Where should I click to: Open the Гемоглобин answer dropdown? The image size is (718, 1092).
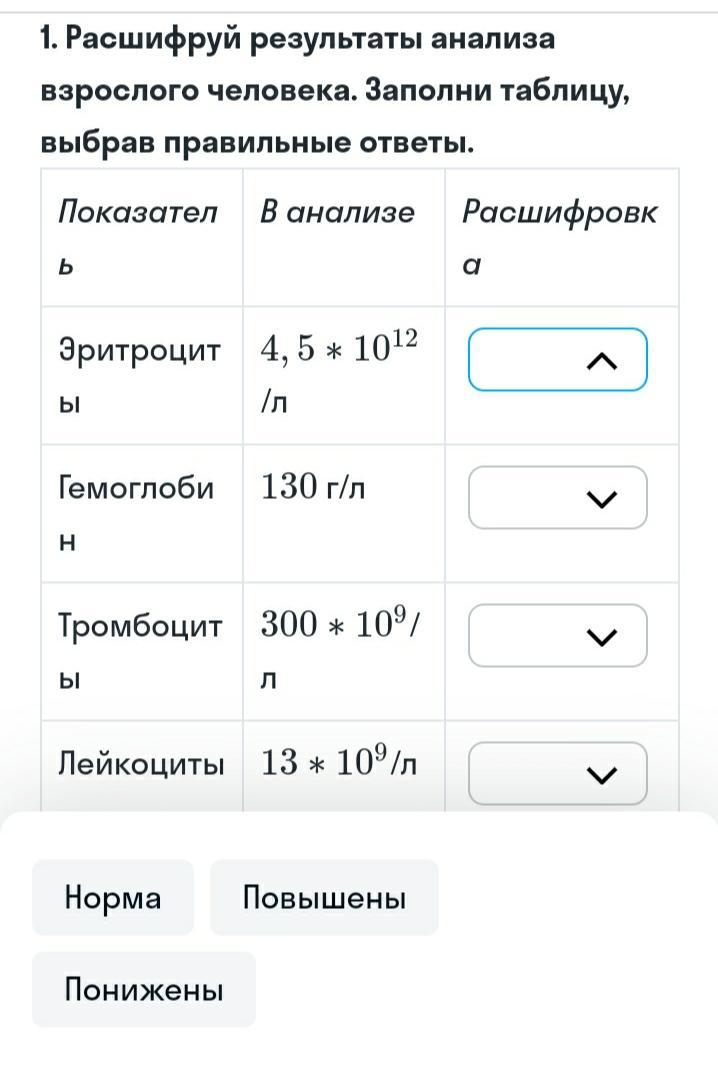pyautogui.click(x=557, y=498)
